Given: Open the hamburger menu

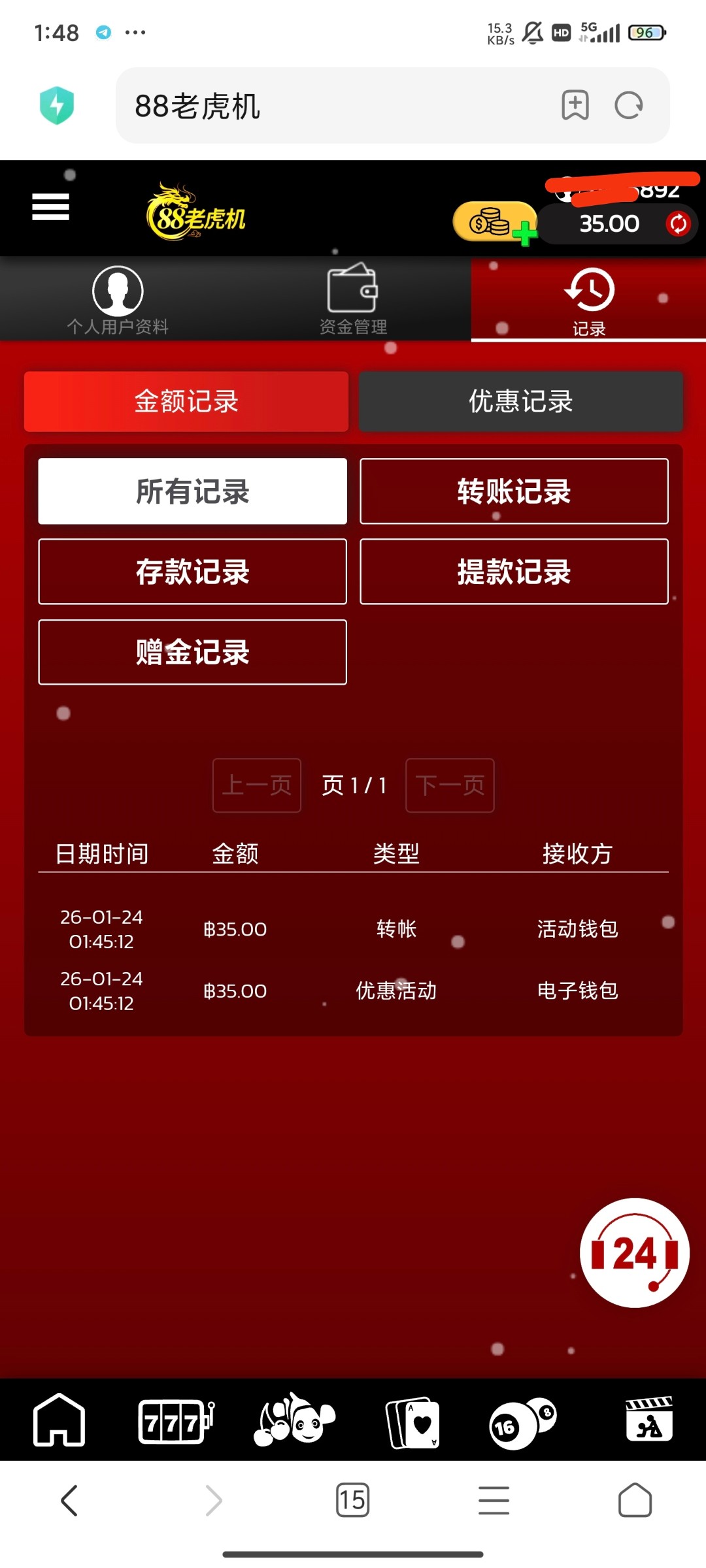Looking at the screenshot, I should 50,207.
